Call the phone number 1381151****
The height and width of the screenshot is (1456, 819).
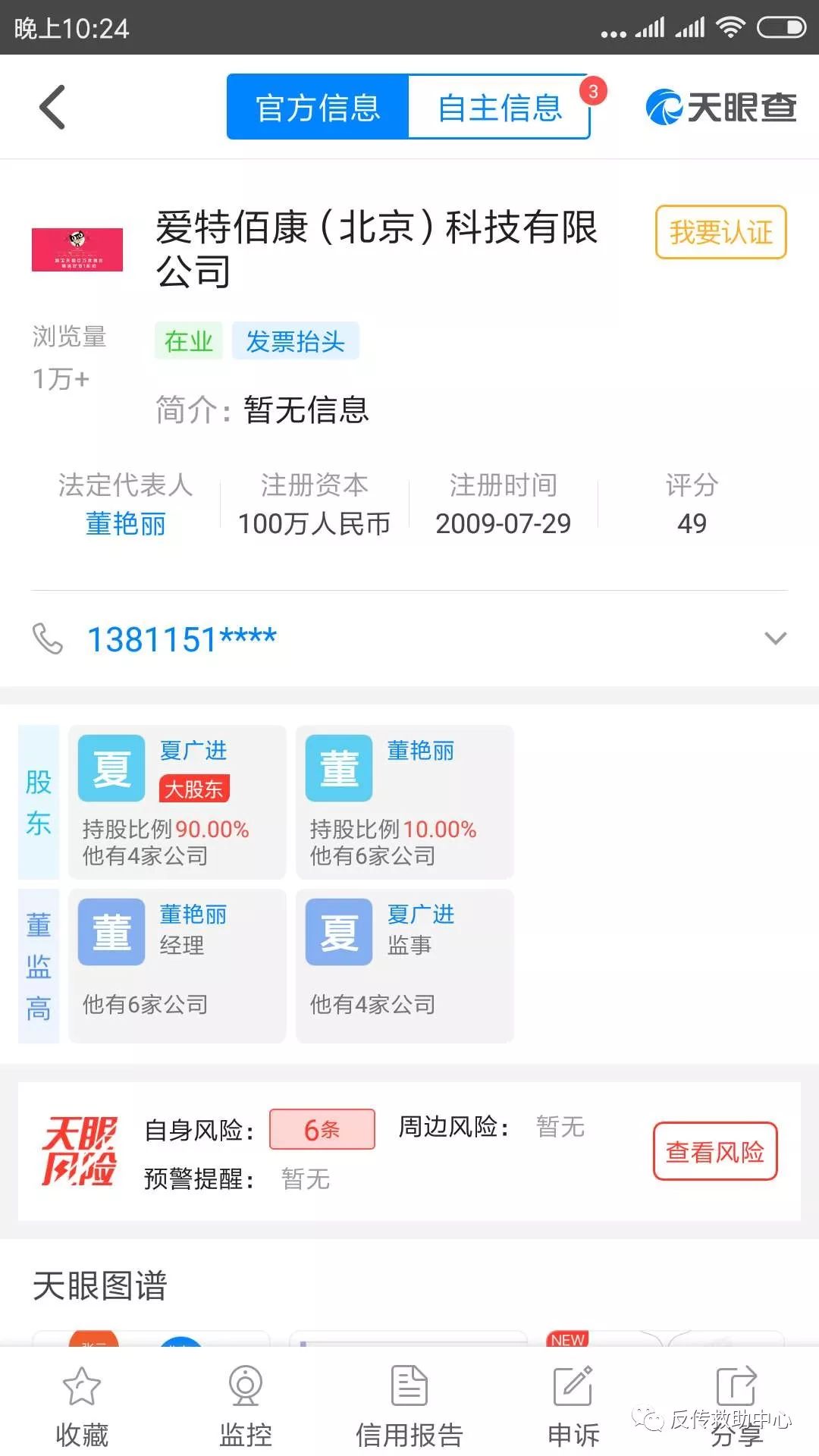[182, 639]
